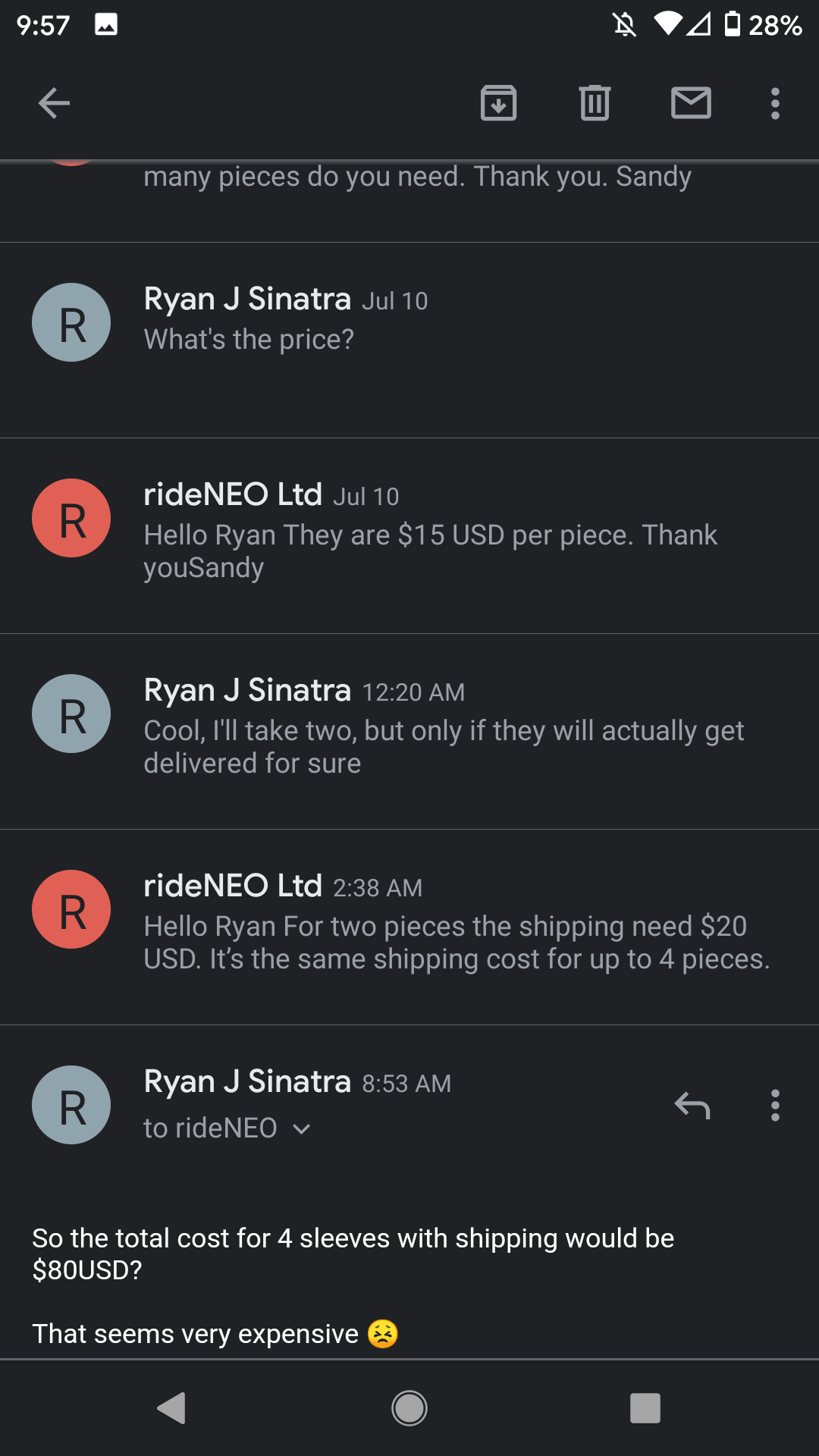Expand Ryan's 12:20 AM message

coord(409,731)
